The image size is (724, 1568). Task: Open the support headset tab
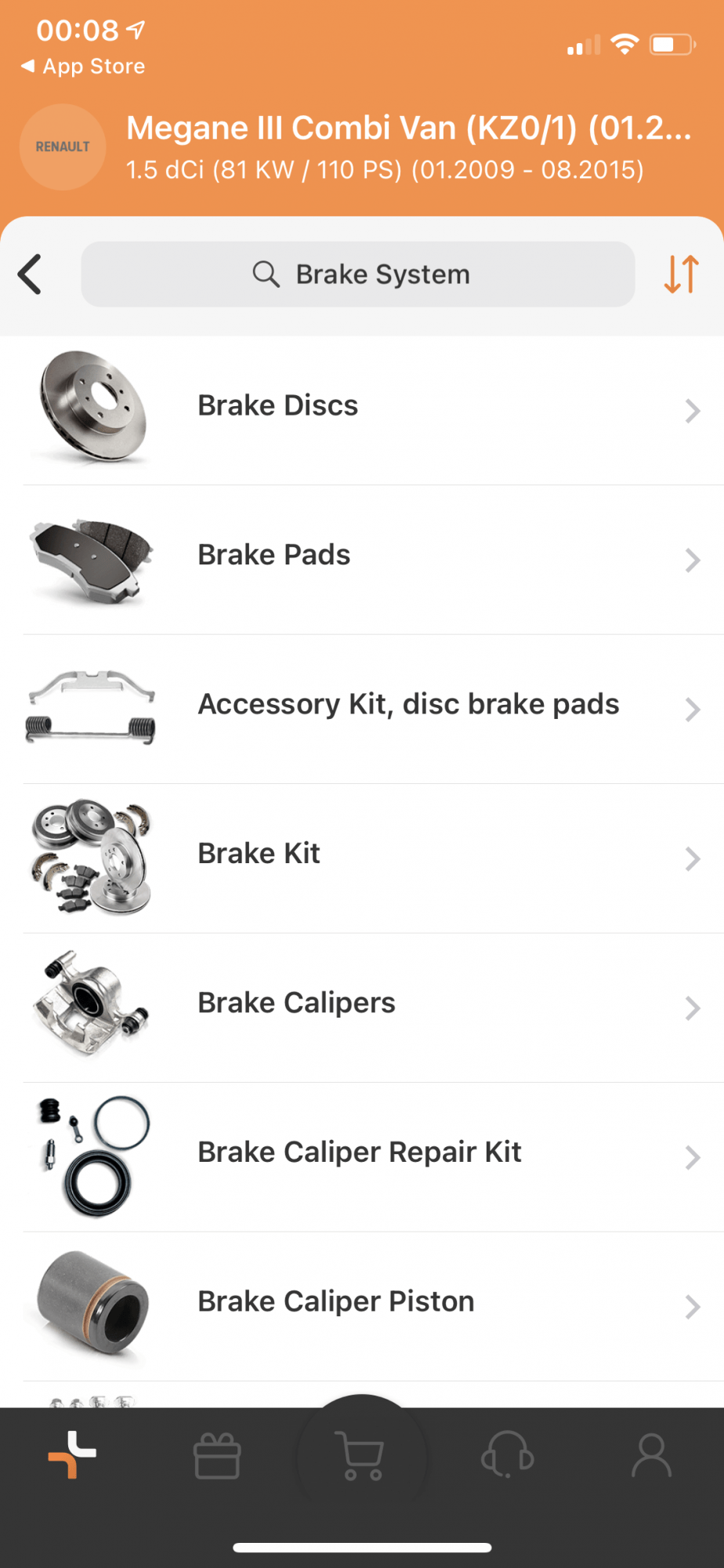(x=507, y=1456)
